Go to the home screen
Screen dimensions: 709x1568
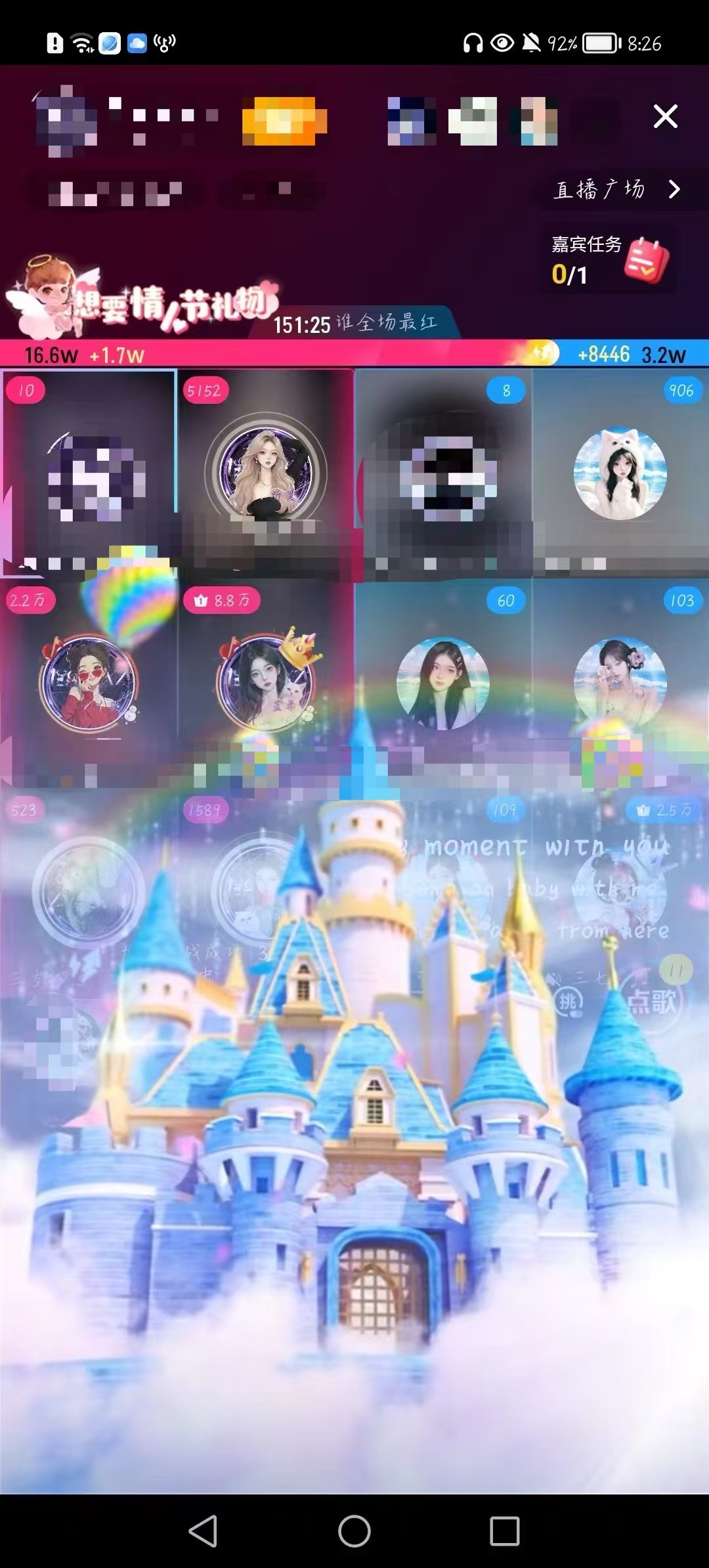coord(354,1531)
